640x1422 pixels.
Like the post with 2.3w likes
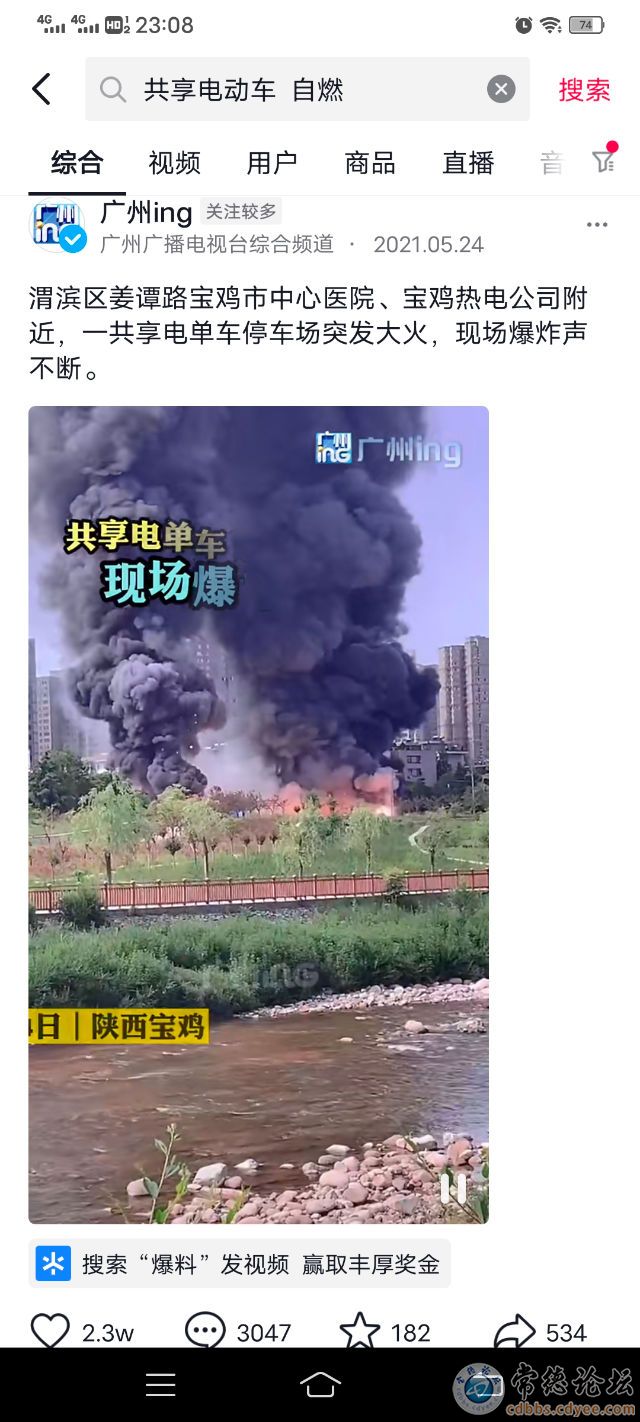(x=51, y=1332)
